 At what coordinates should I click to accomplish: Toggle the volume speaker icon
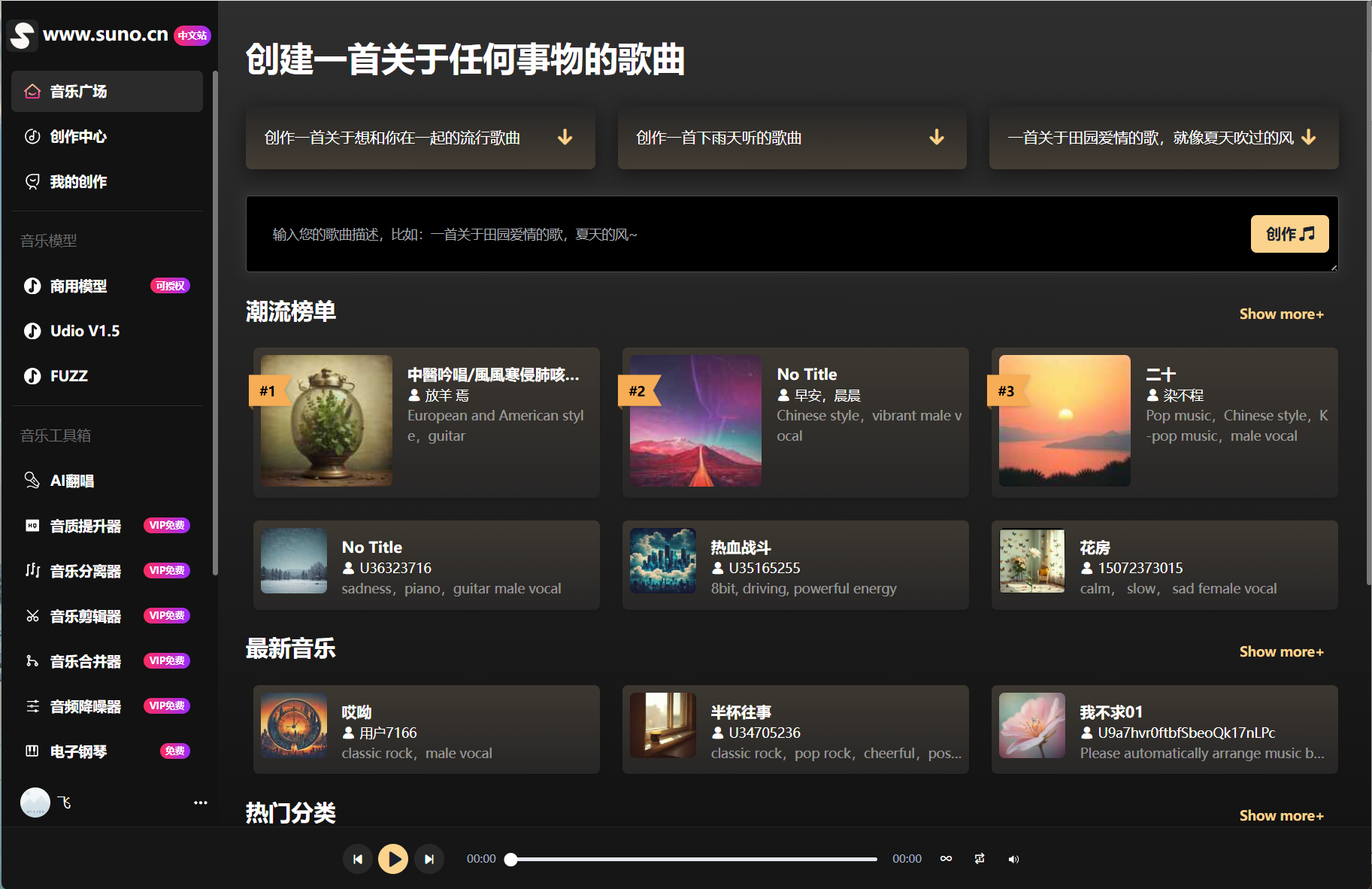[1013, 859]
